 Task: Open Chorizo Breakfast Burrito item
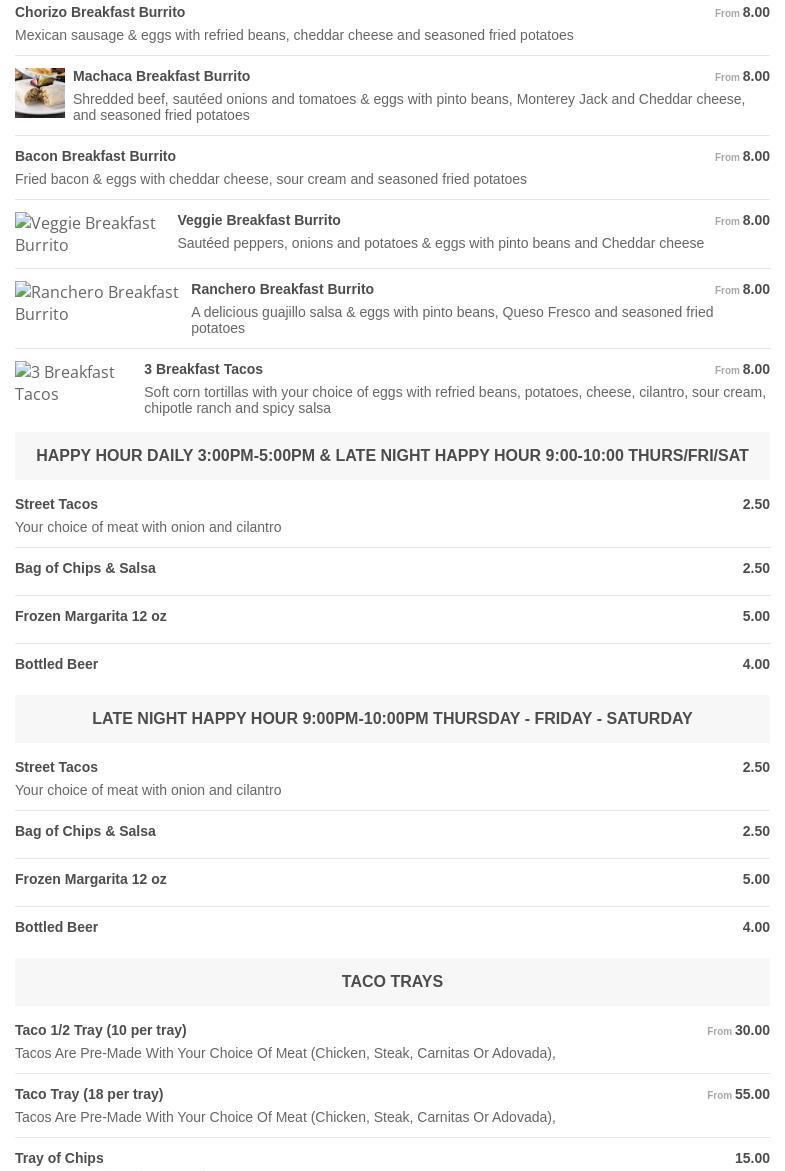100,12
